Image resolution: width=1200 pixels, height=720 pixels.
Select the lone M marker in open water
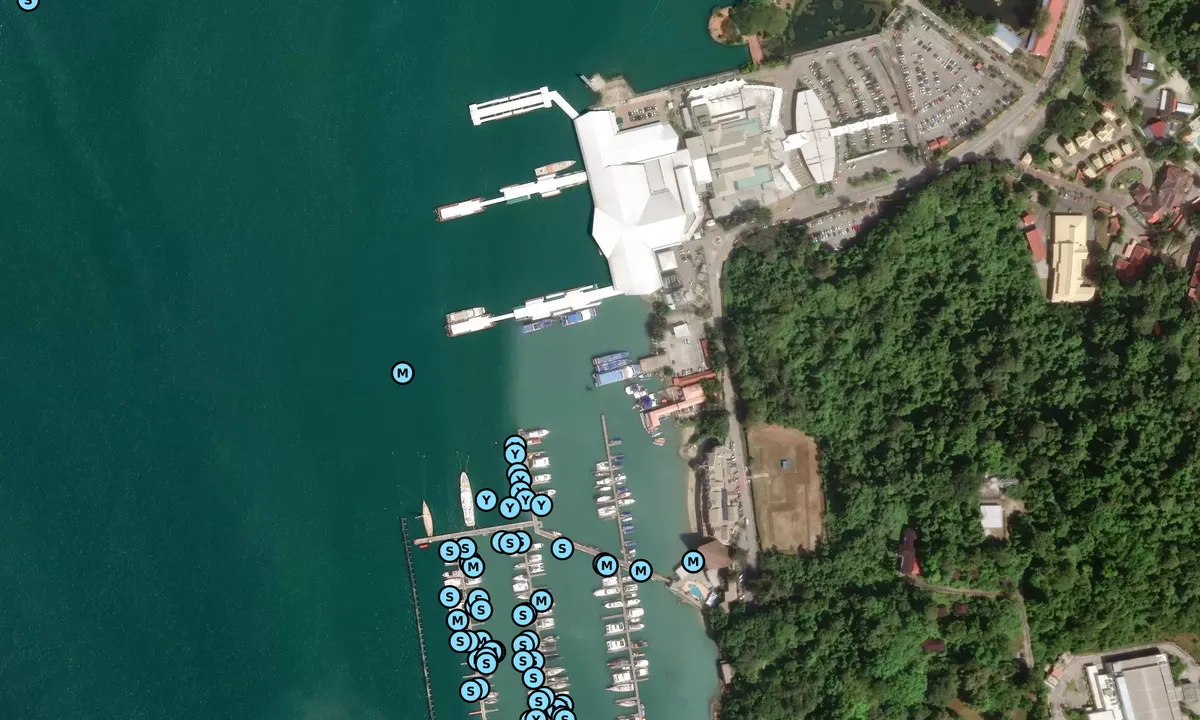coord(402,373)
